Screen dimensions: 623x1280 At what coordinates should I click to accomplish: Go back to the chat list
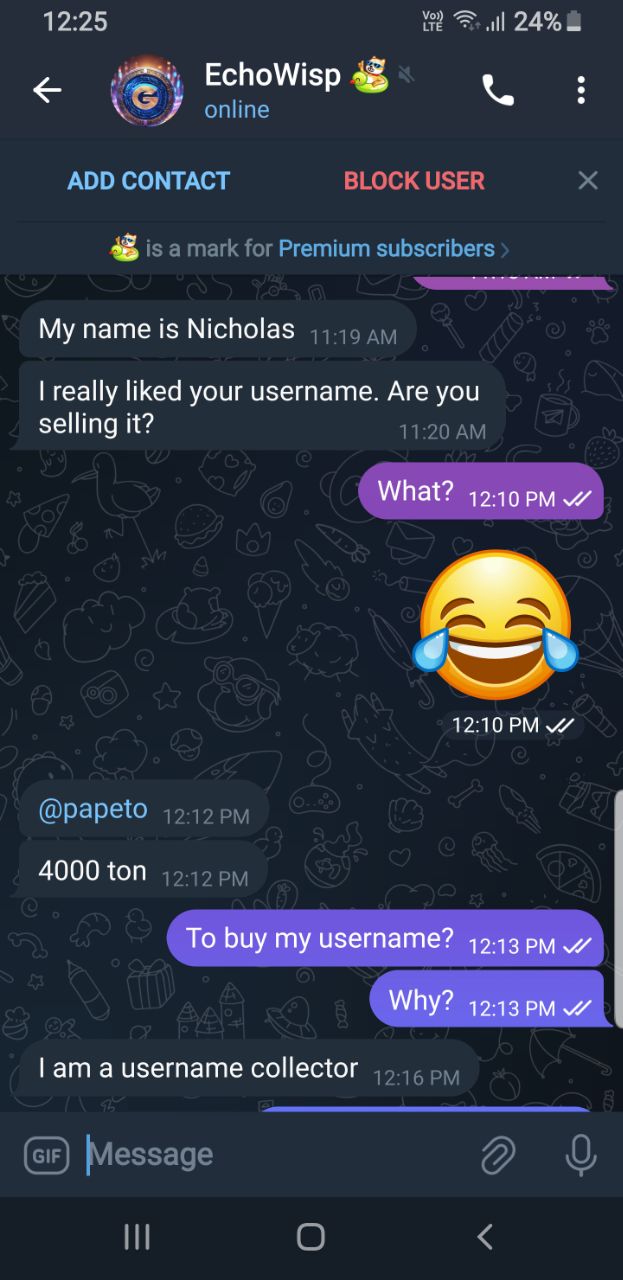[47, 91]
